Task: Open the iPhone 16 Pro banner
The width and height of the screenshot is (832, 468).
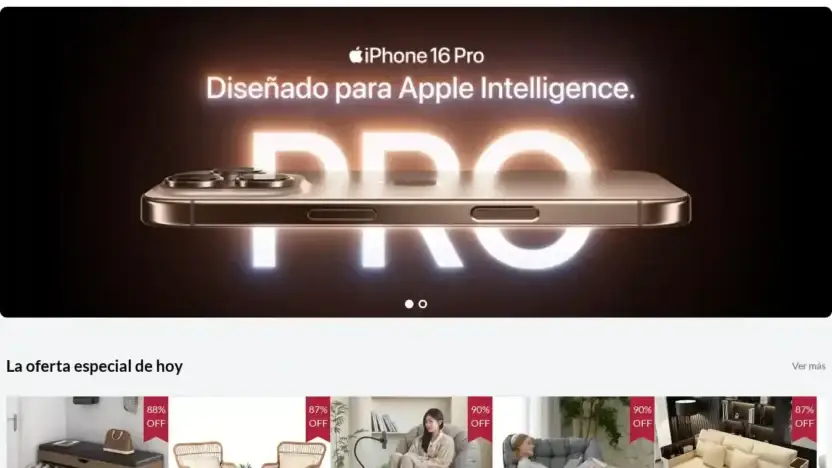Action: 415,160
